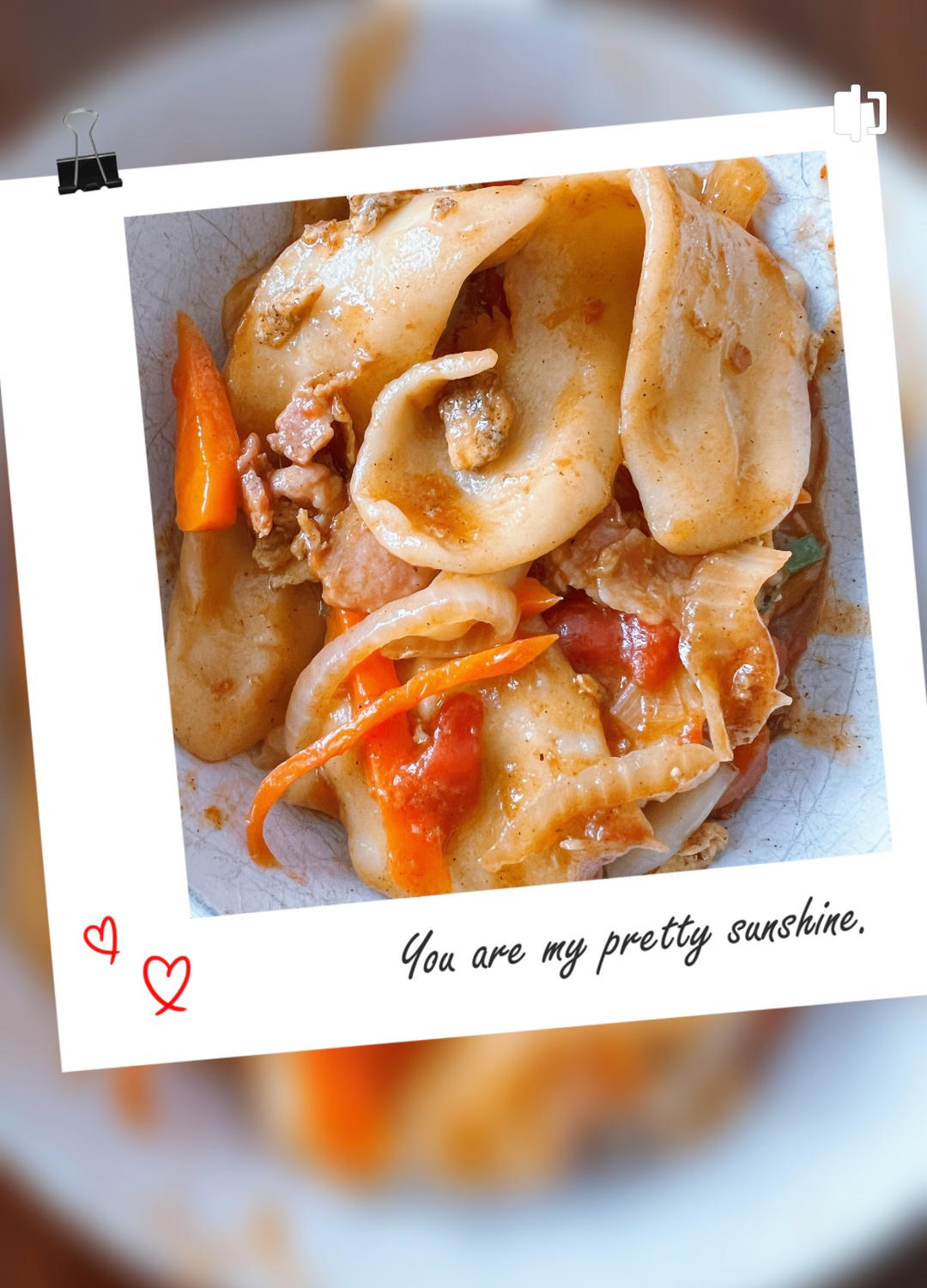The height and width of the screenshot is (1288, 927).
Task: Tap the before/after compare icon
Action: (x=859, y=112)
